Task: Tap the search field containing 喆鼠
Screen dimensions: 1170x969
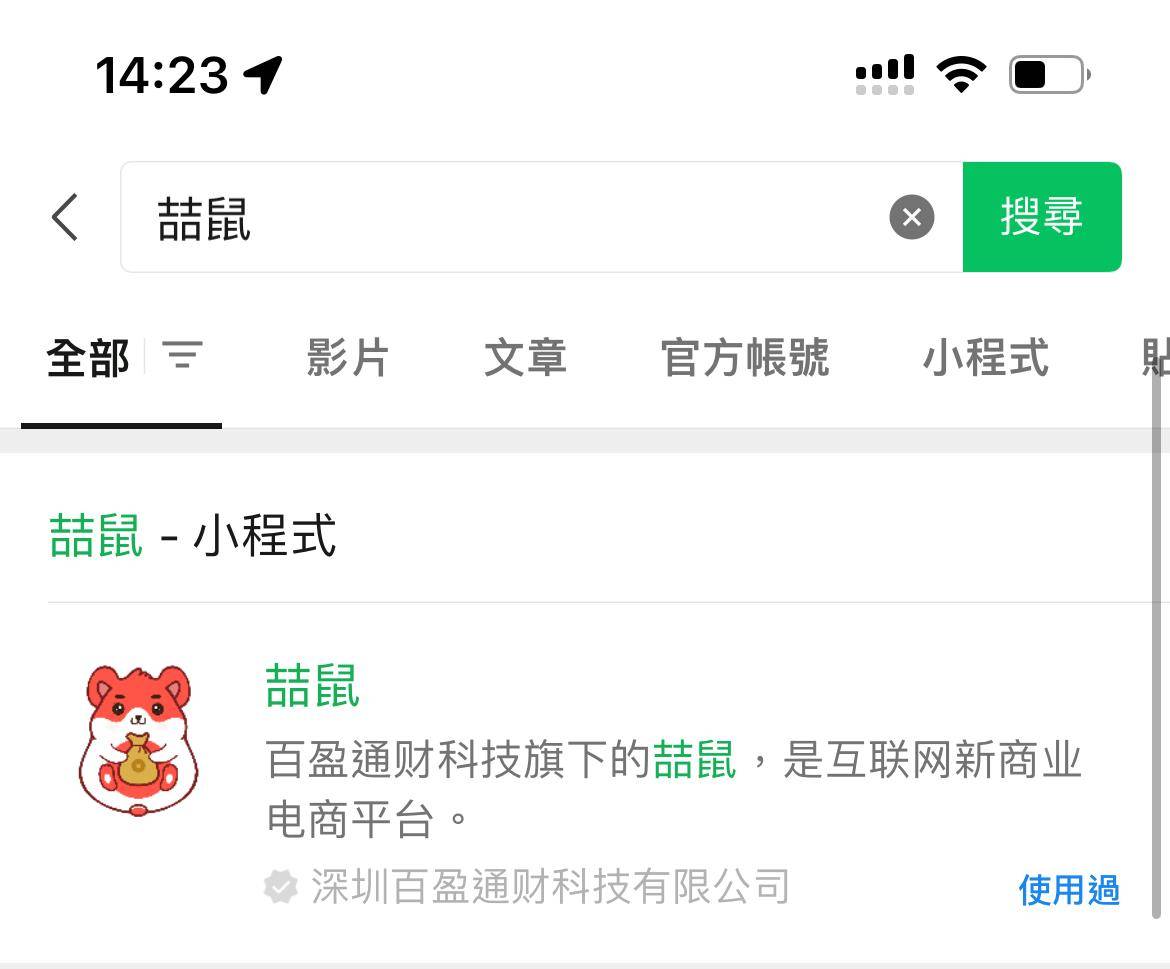Action: click(x=500, y=217)
